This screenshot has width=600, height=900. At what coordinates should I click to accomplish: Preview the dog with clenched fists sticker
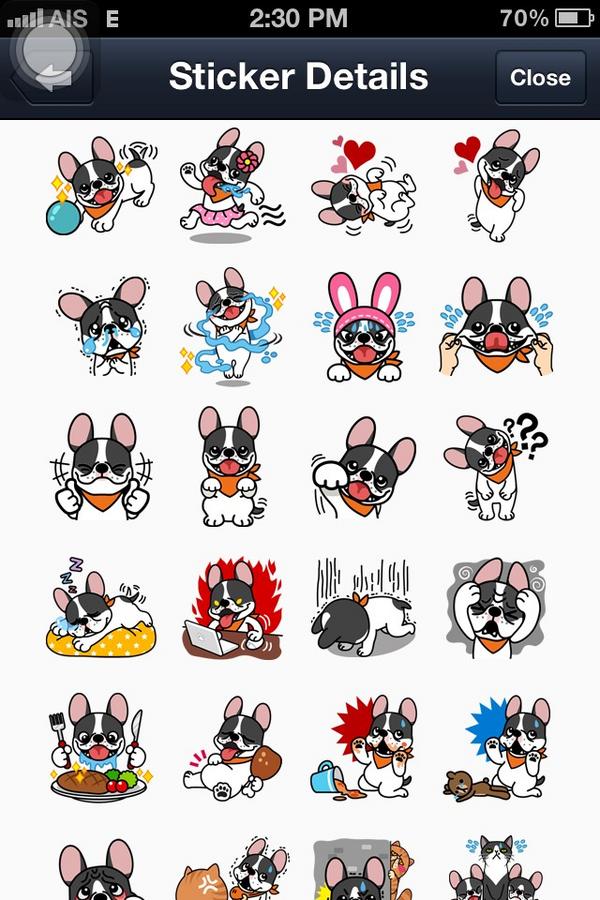[x=100, y=465]
